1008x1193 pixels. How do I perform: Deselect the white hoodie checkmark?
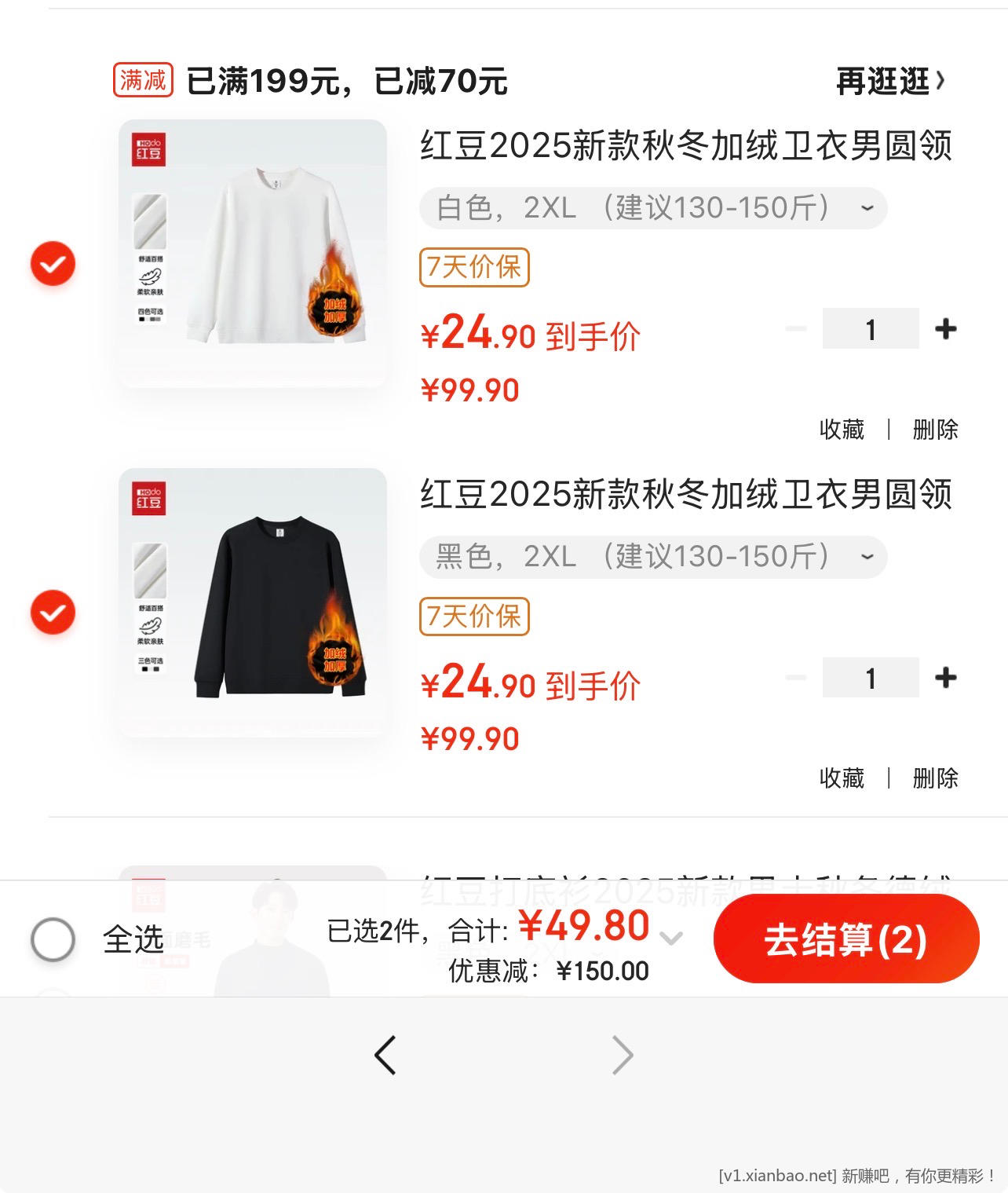click(x=53, y=263)
